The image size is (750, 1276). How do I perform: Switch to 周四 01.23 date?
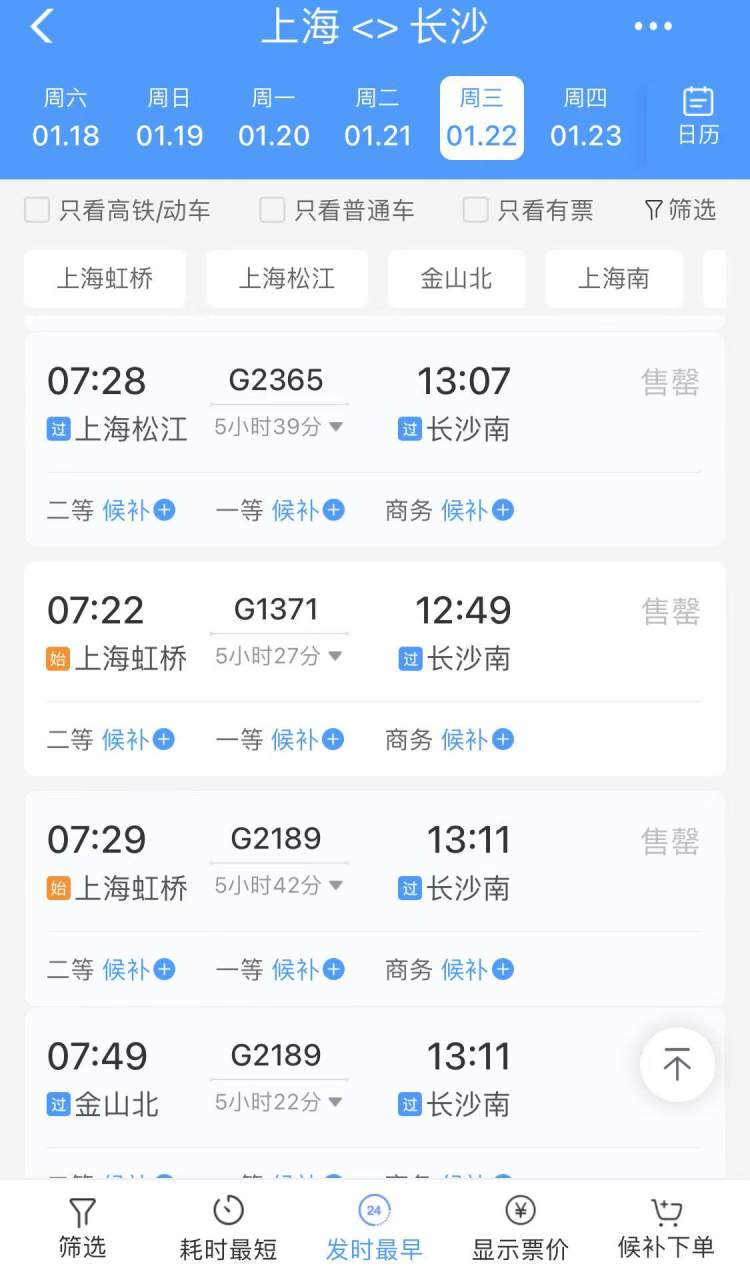click(x=586, y=118)
